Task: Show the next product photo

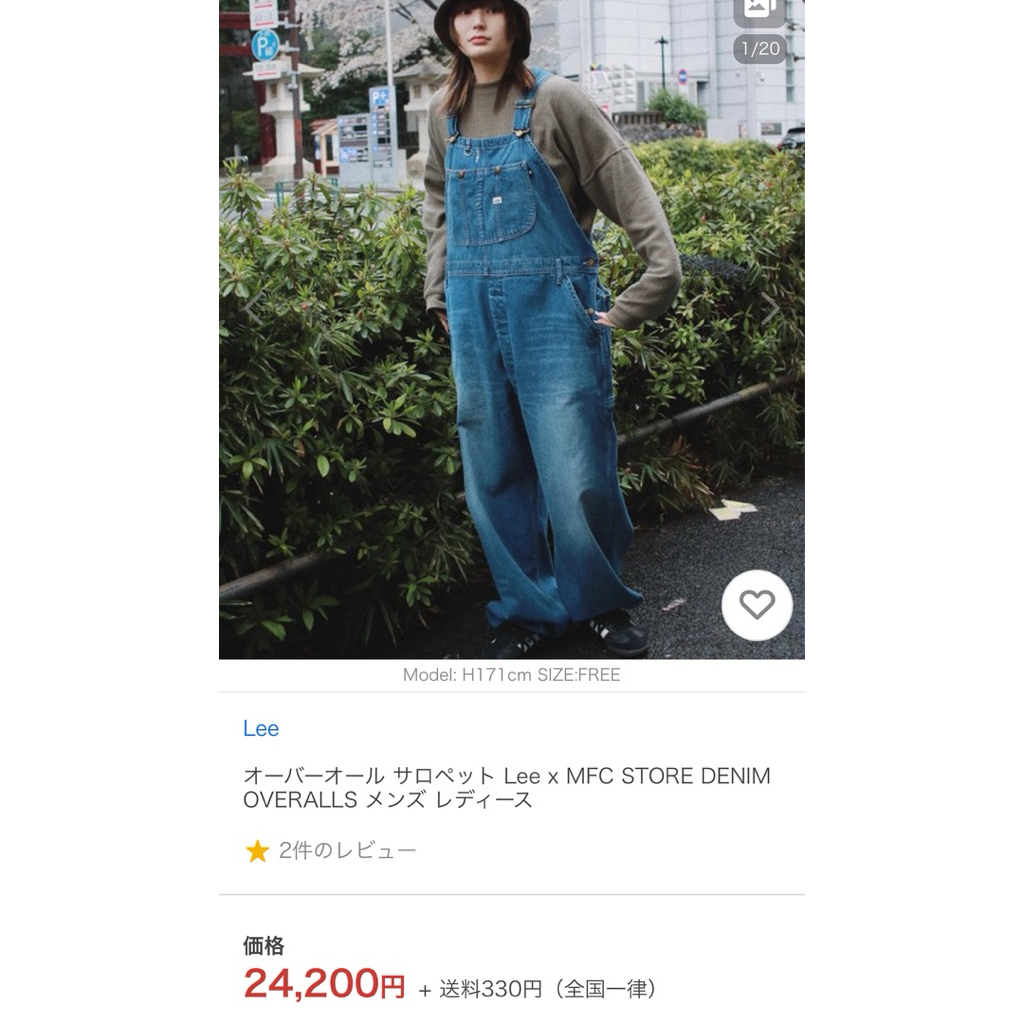Action: click(x=769, y=309)
